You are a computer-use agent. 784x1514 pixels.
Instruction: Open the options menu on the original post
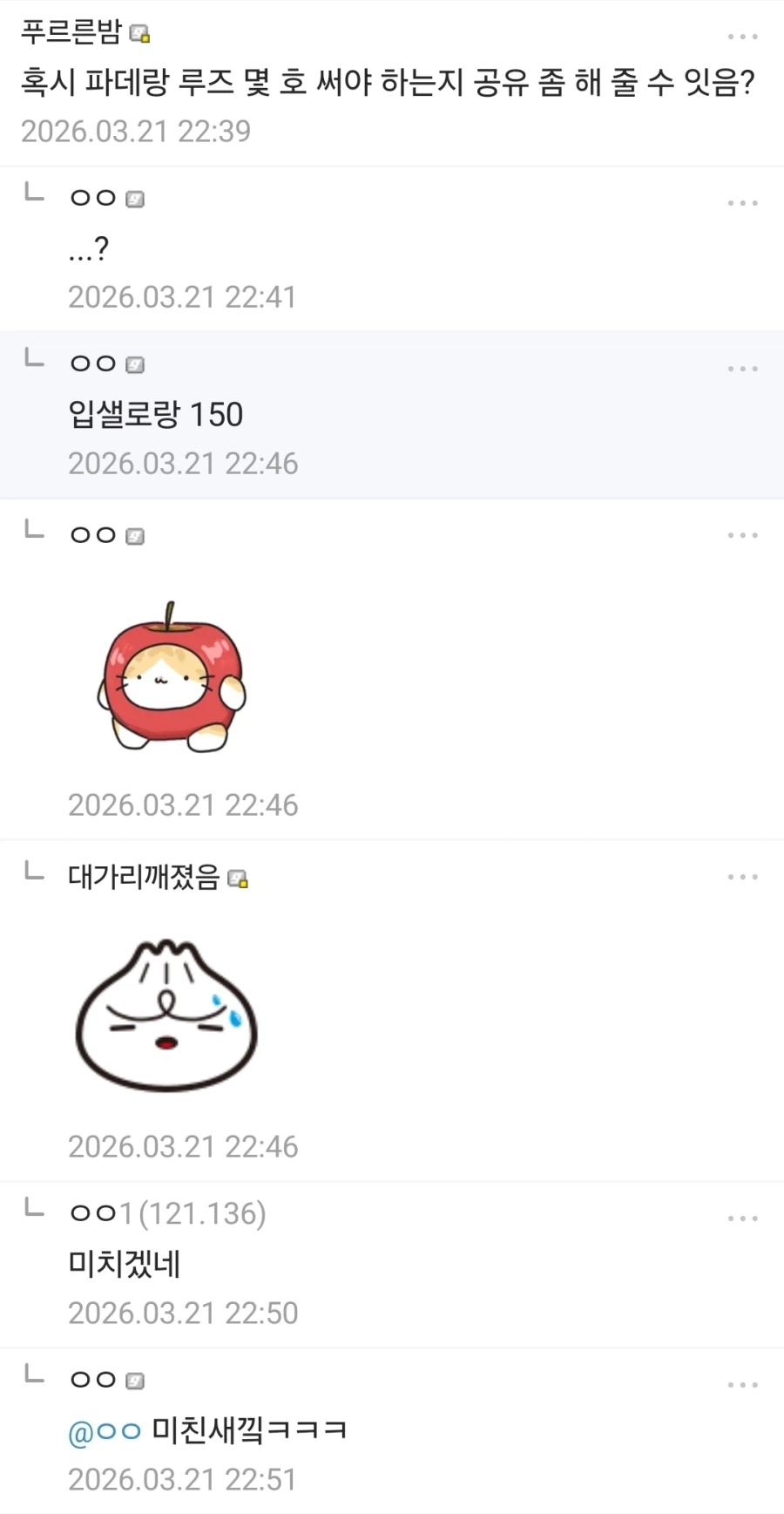743,35
